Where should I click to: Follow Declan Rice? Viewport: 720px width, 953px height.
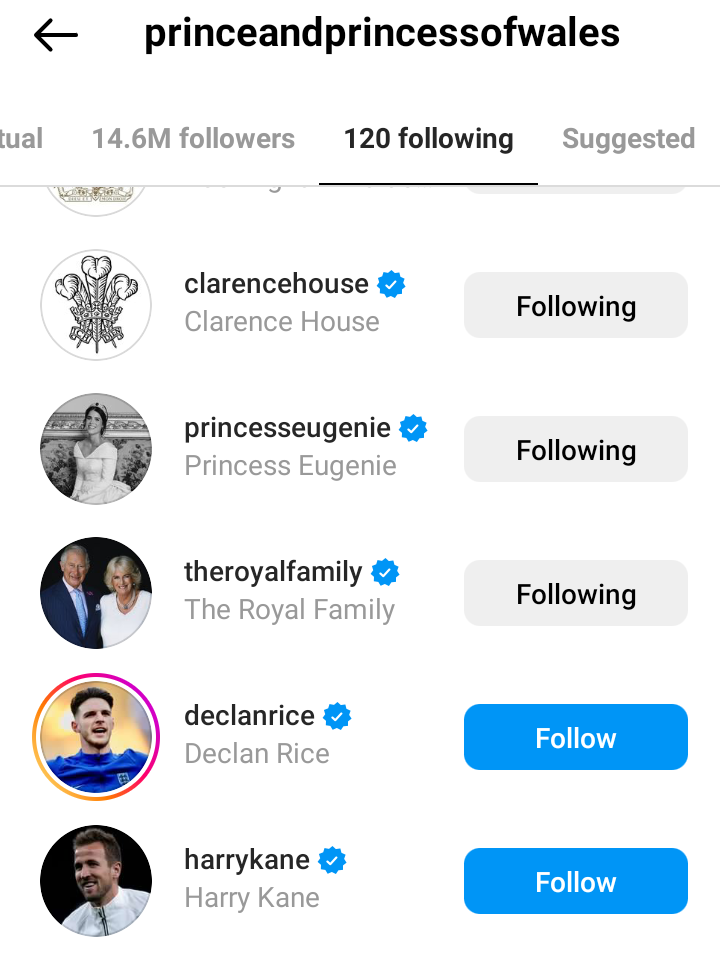tap(575, 737)
